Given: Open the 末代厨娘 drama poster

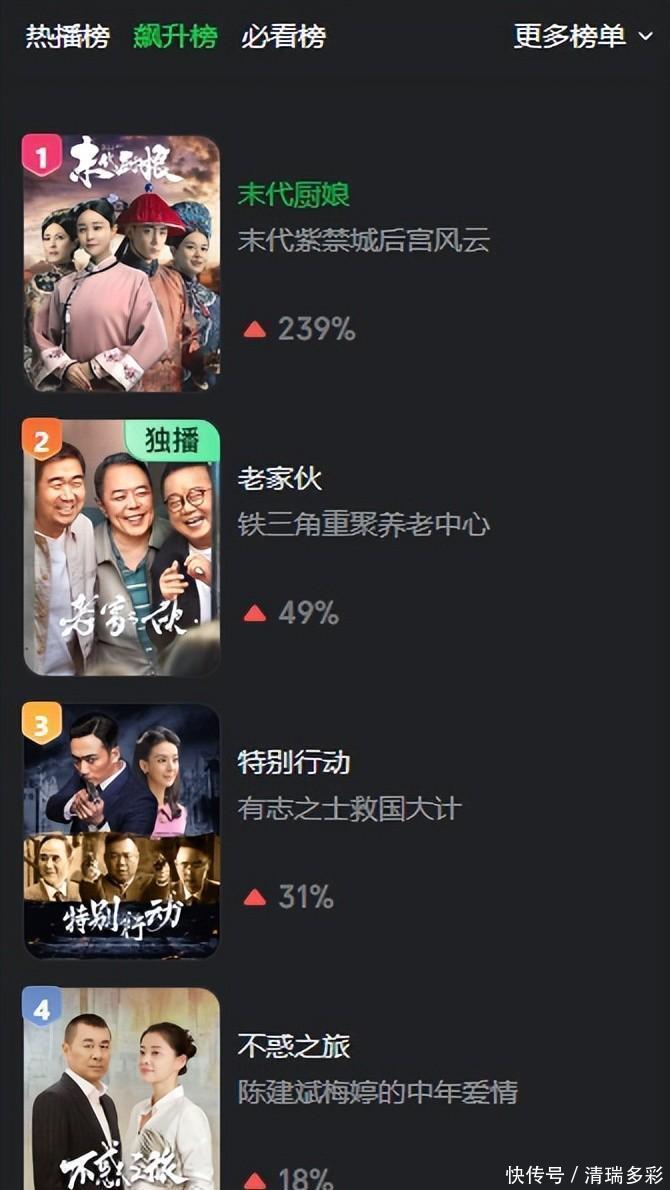Looking at the screenshot, I should tap(121, 263).
